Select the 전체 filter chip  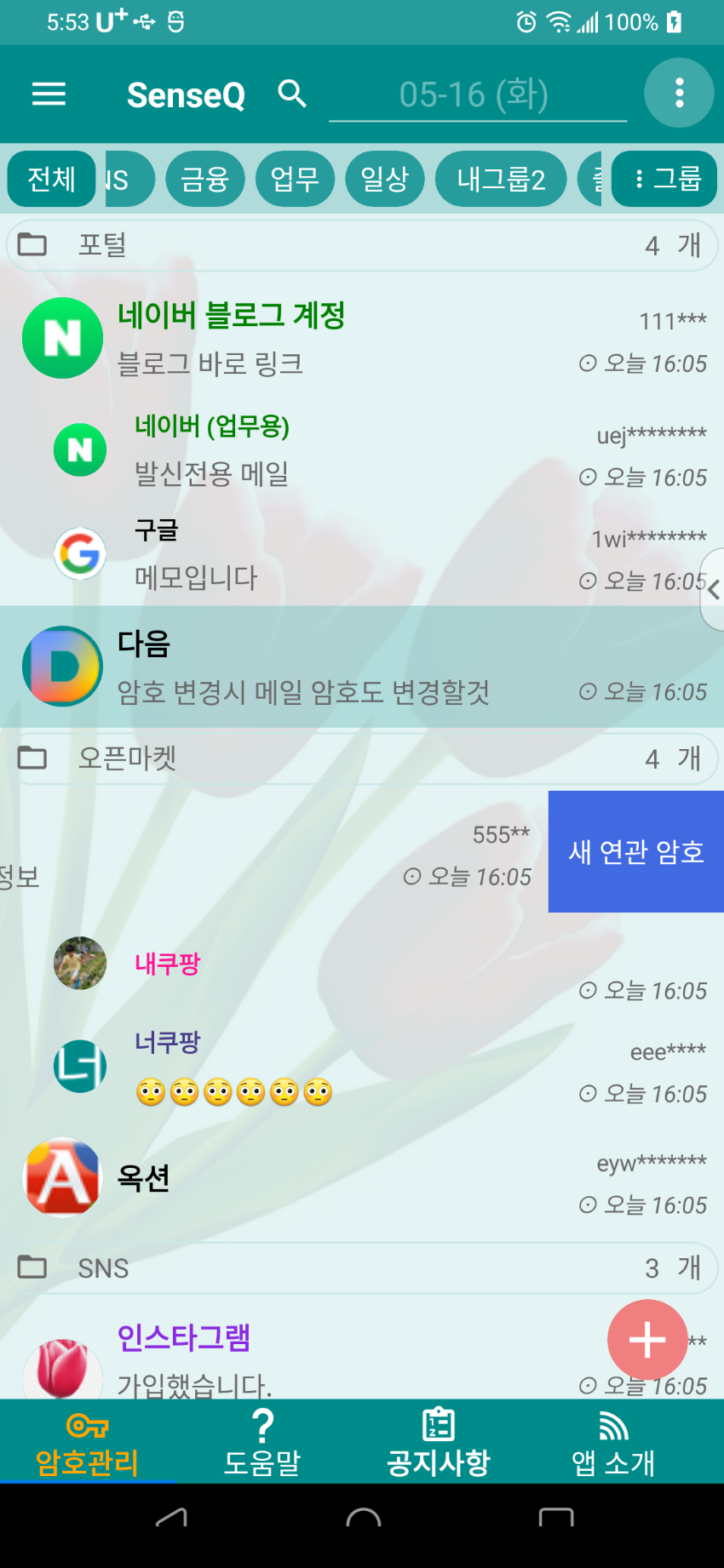pos(51,180)
